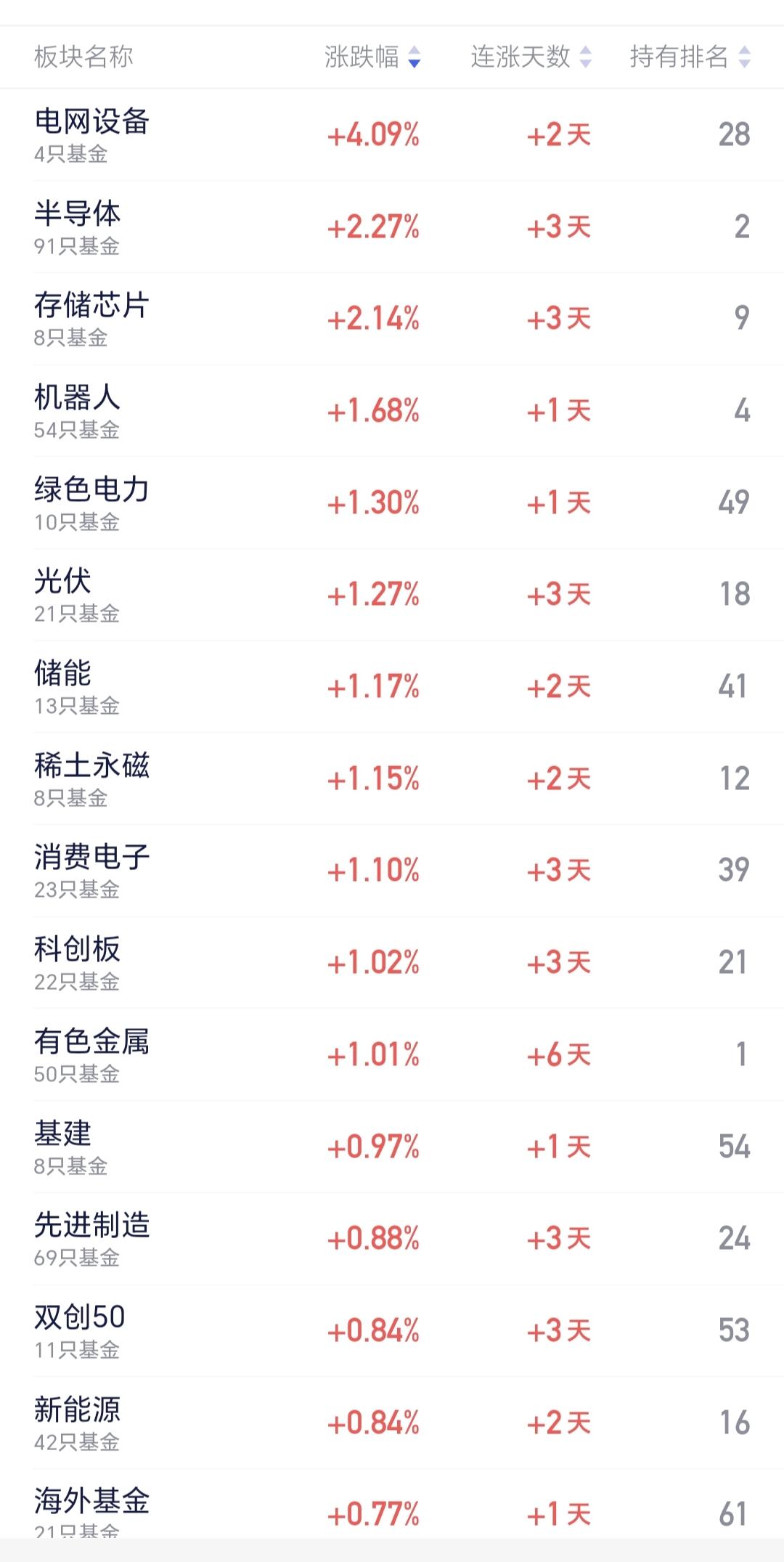Sort by 持有排名 column

coord(690,57)
